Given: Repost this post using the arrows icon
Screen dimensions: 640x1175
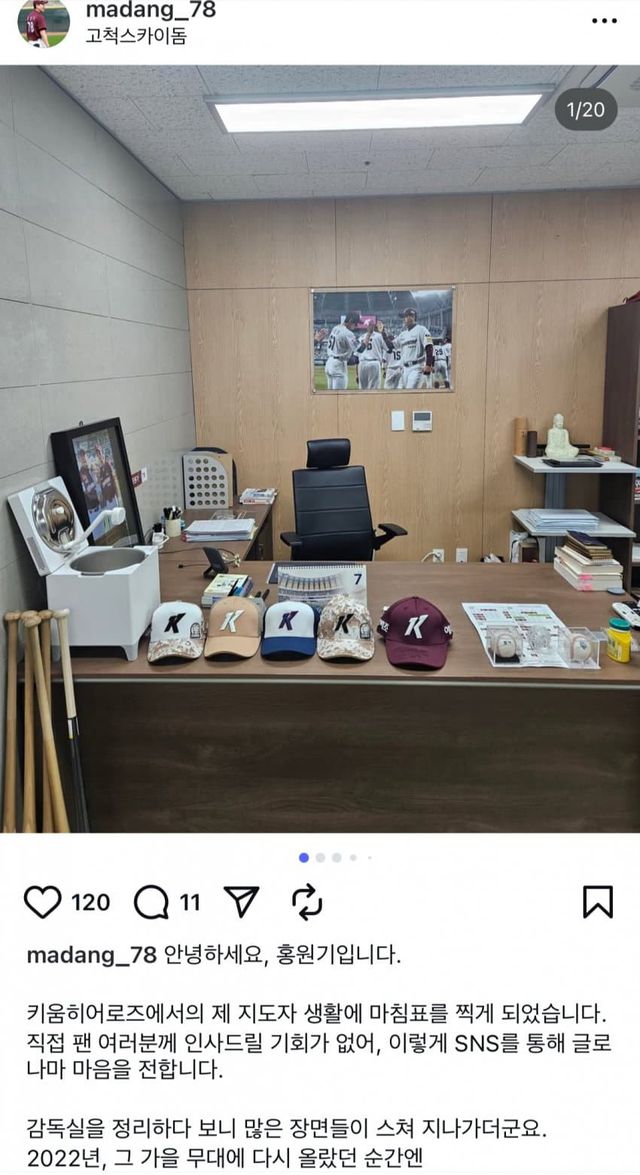Looking at the screenshot, I should tap(307, 902).
